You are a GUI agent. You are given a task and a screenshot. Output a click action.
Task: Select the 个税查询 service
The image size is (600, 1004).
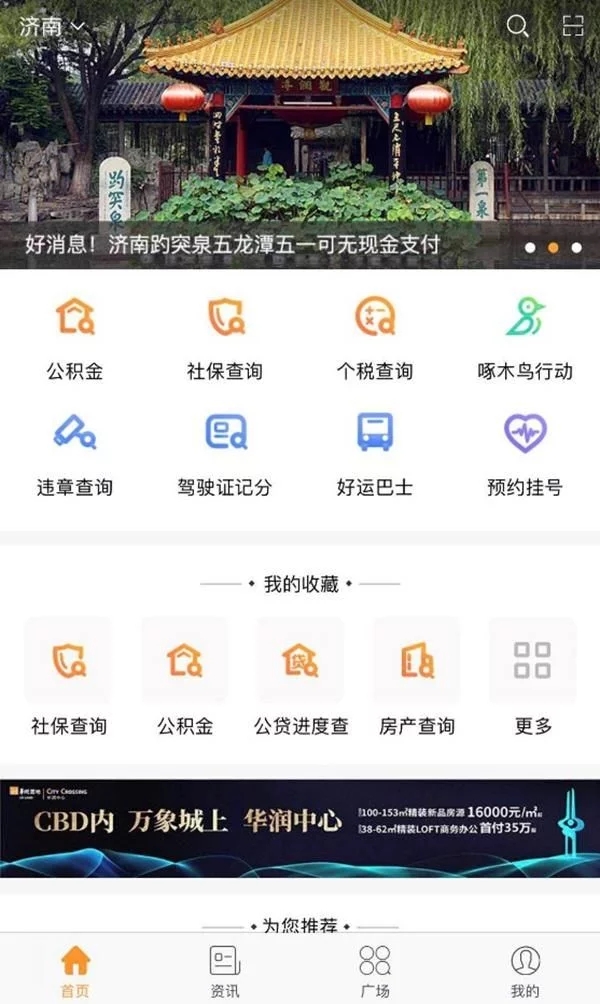pos(375,339)
